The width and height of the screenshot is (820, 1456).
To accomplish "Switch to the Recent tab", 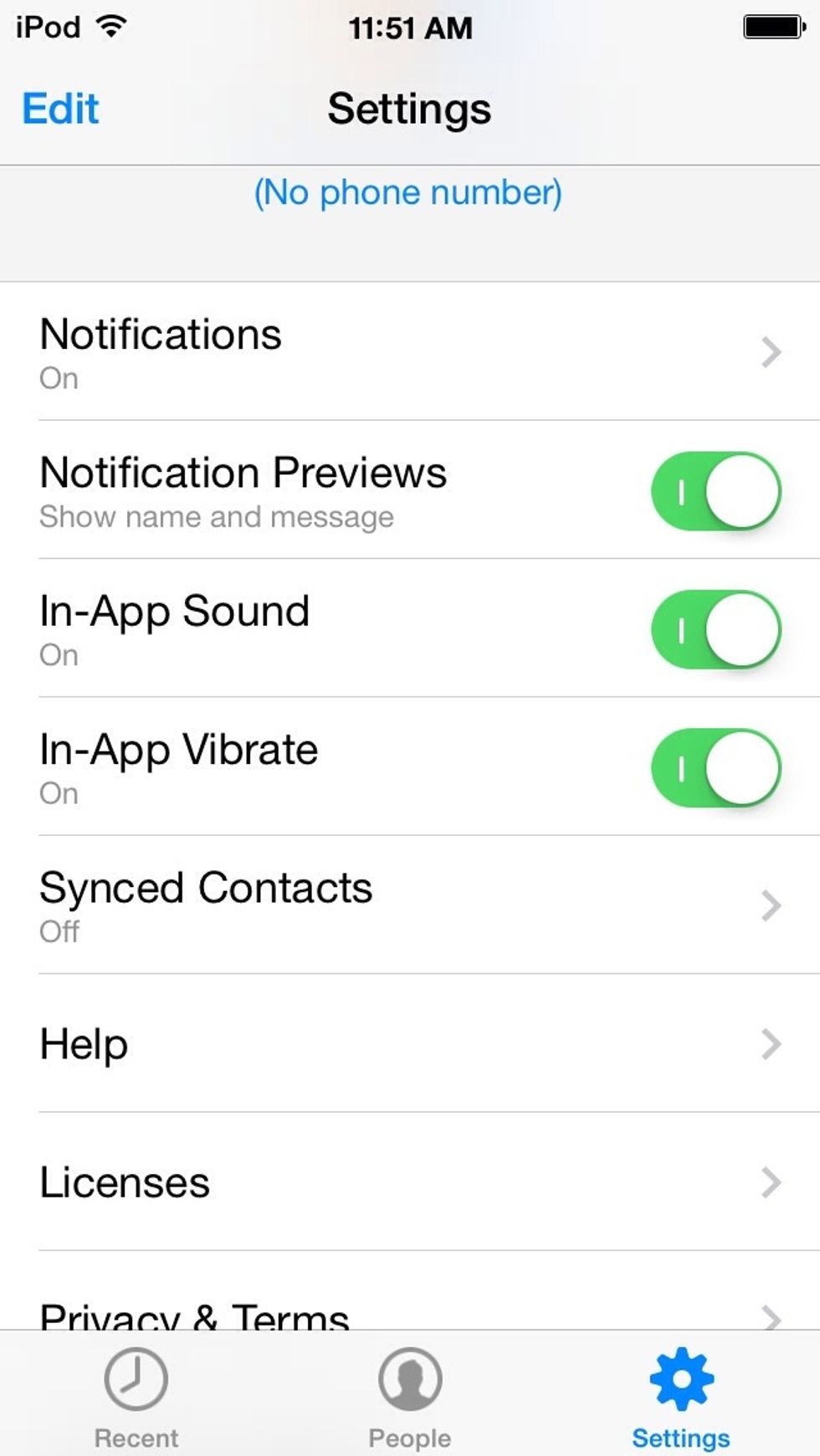I will [x=136, y=1396].
